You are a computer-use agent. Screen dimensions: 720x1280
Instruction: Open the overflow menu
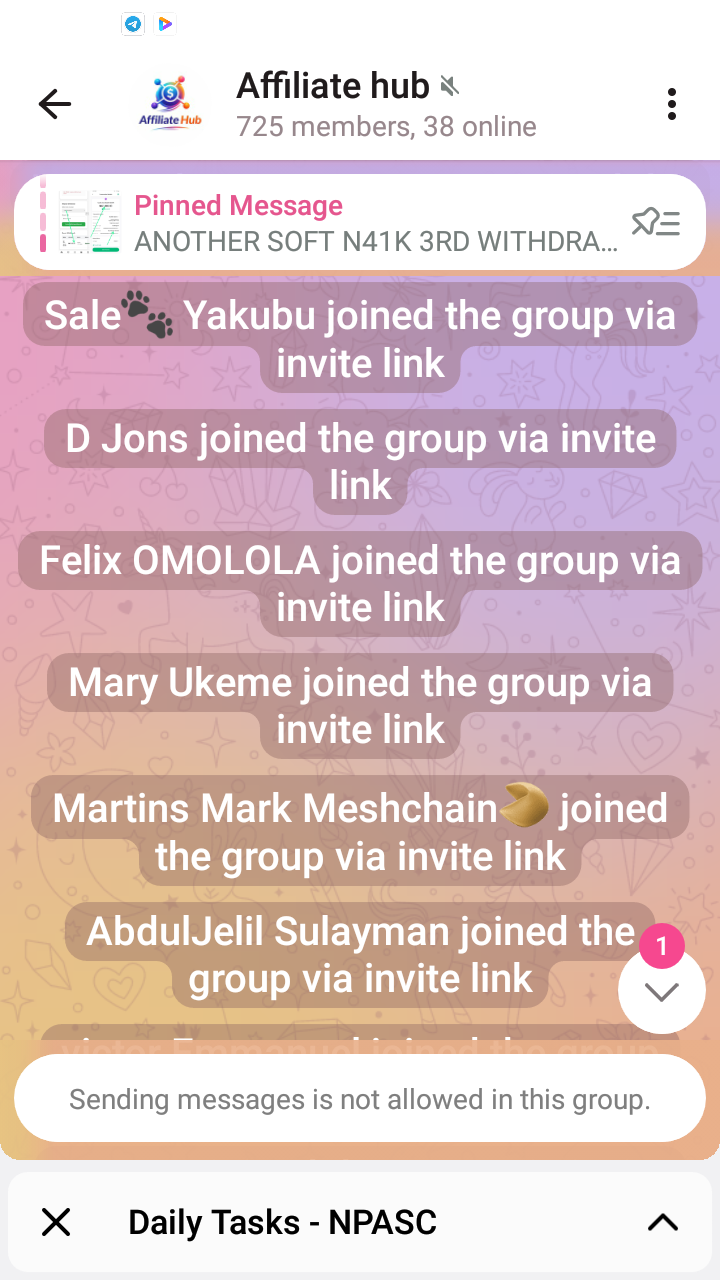(x=671, y=104)
